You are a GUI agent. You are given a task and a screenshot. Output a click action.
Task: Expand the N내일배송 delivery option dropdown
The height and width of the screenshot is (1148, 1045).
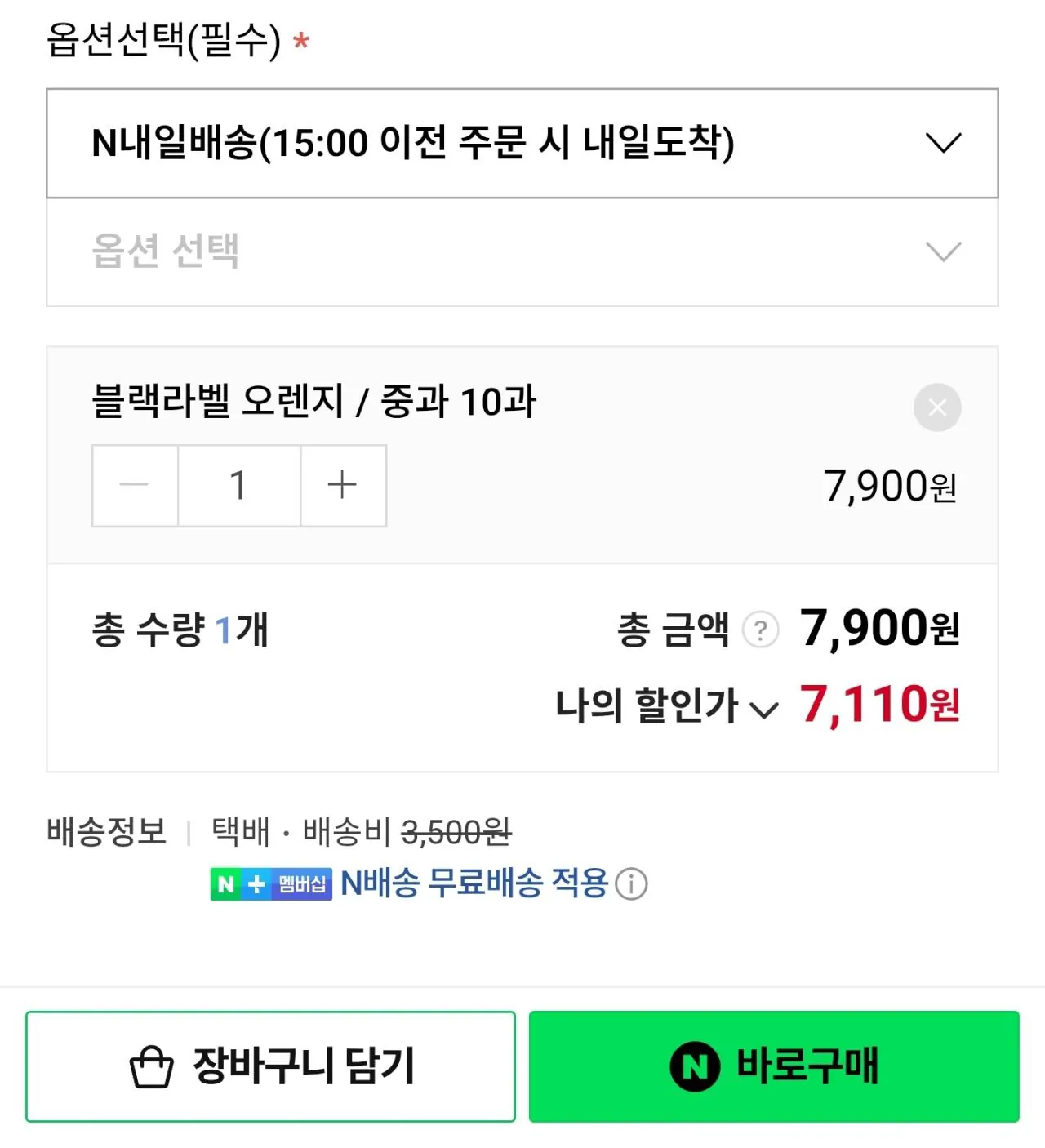tap(944, 144)
